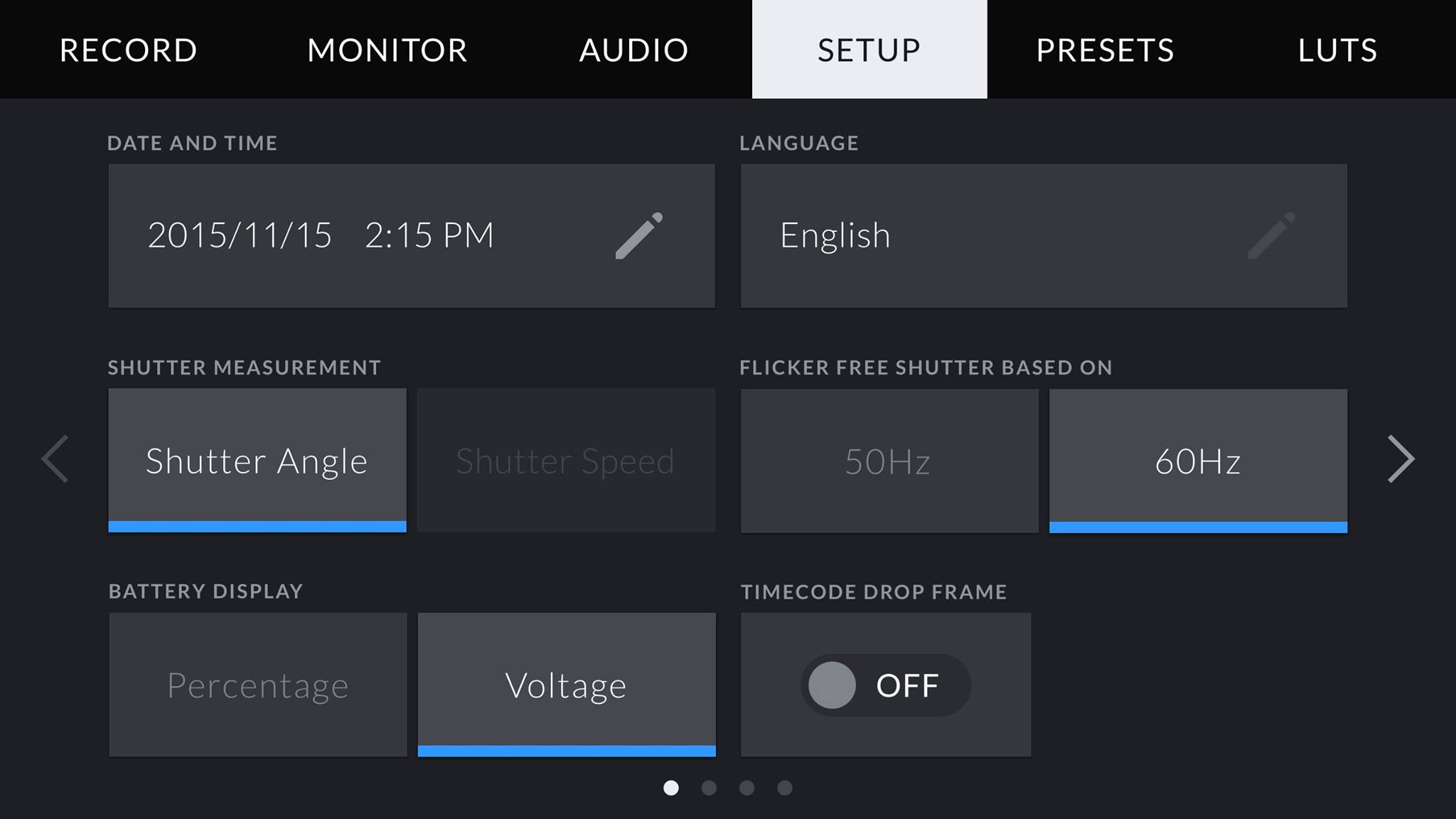Switch to the RECORD tab

[128, 50]
